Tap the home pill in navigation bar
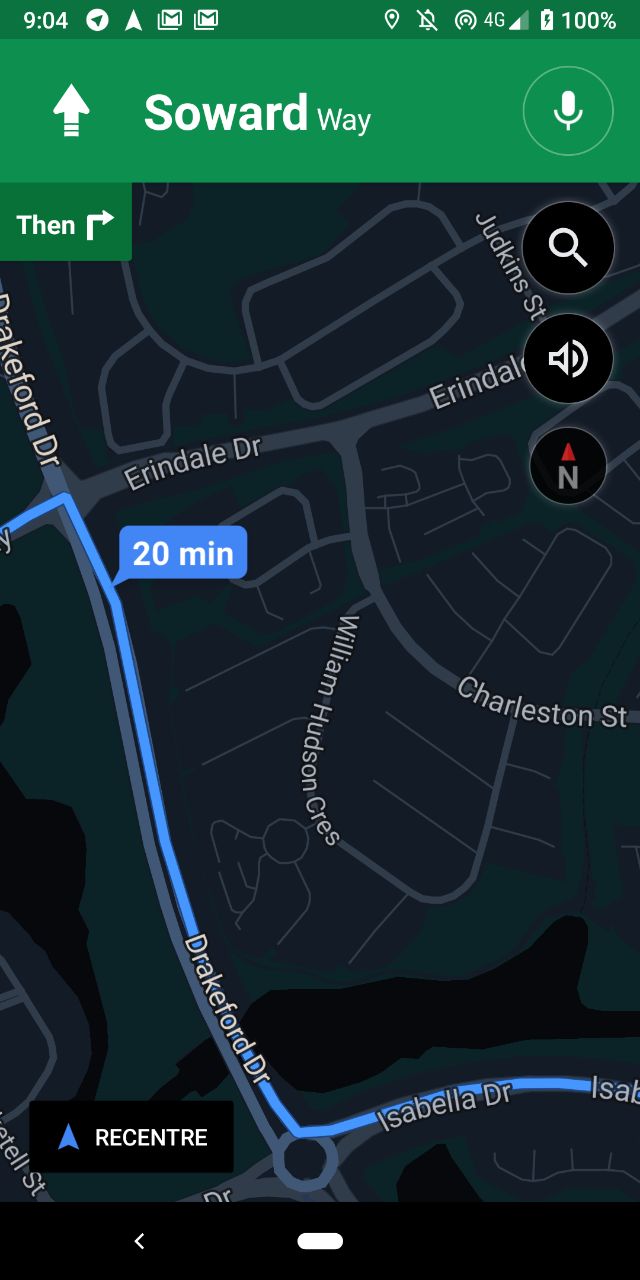The height and width of the screenshot is (1280, 640). point(320,1241)
